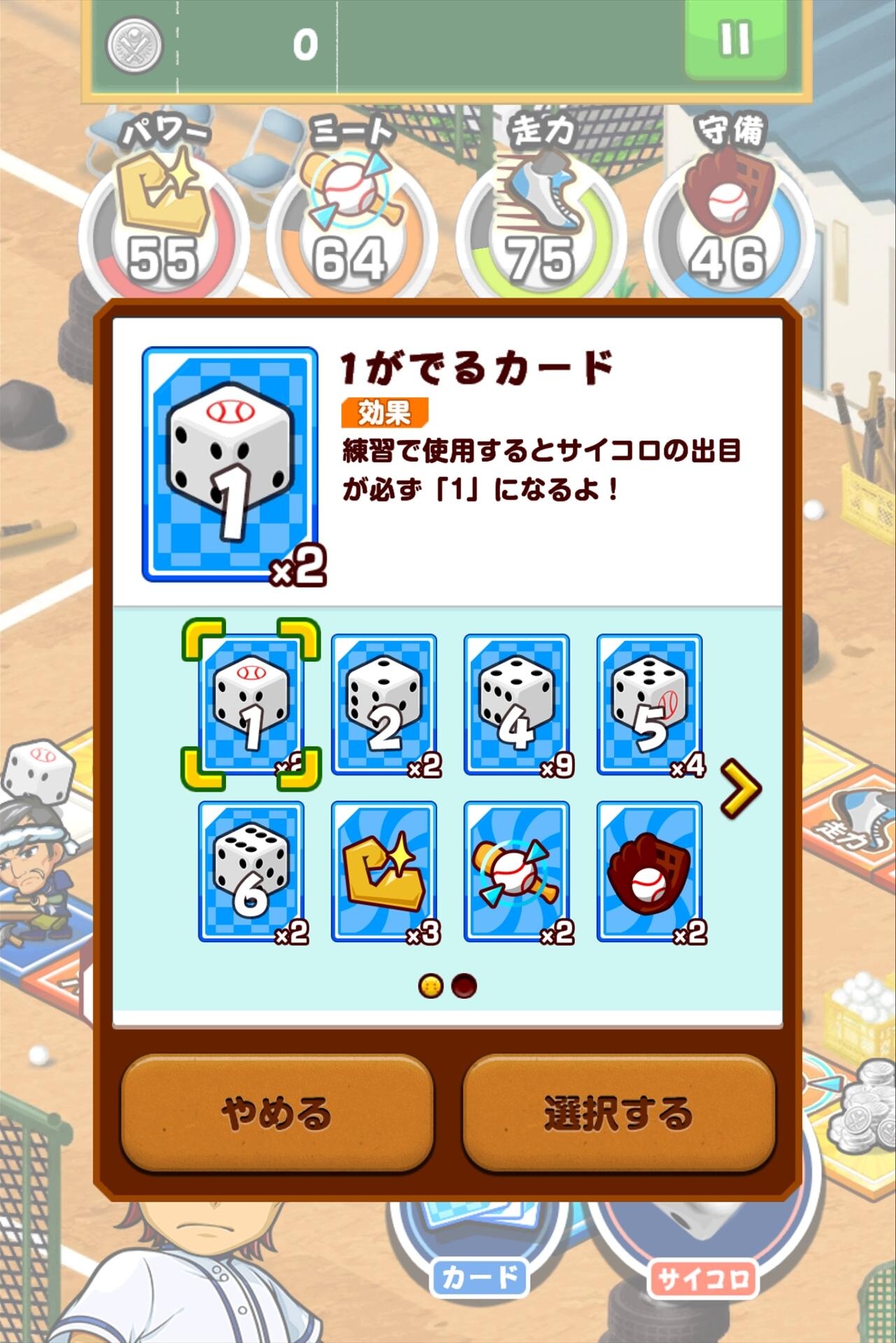Tap the selected dice 1 card
The height and width of the screenshot is (1343, 896).
point(251,704)
